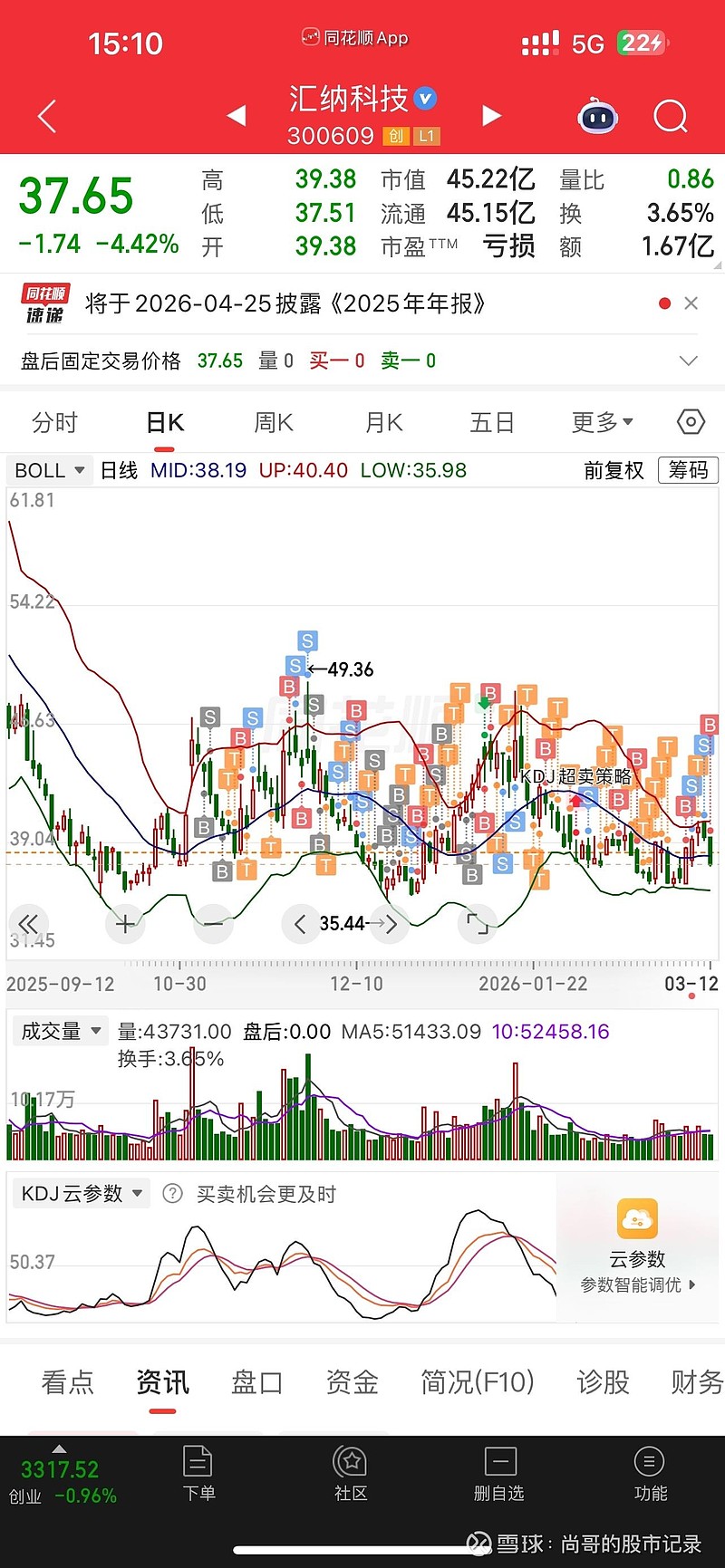Tap the 筹码 button
Screen dimensions: 725x1568
(688, 470)
